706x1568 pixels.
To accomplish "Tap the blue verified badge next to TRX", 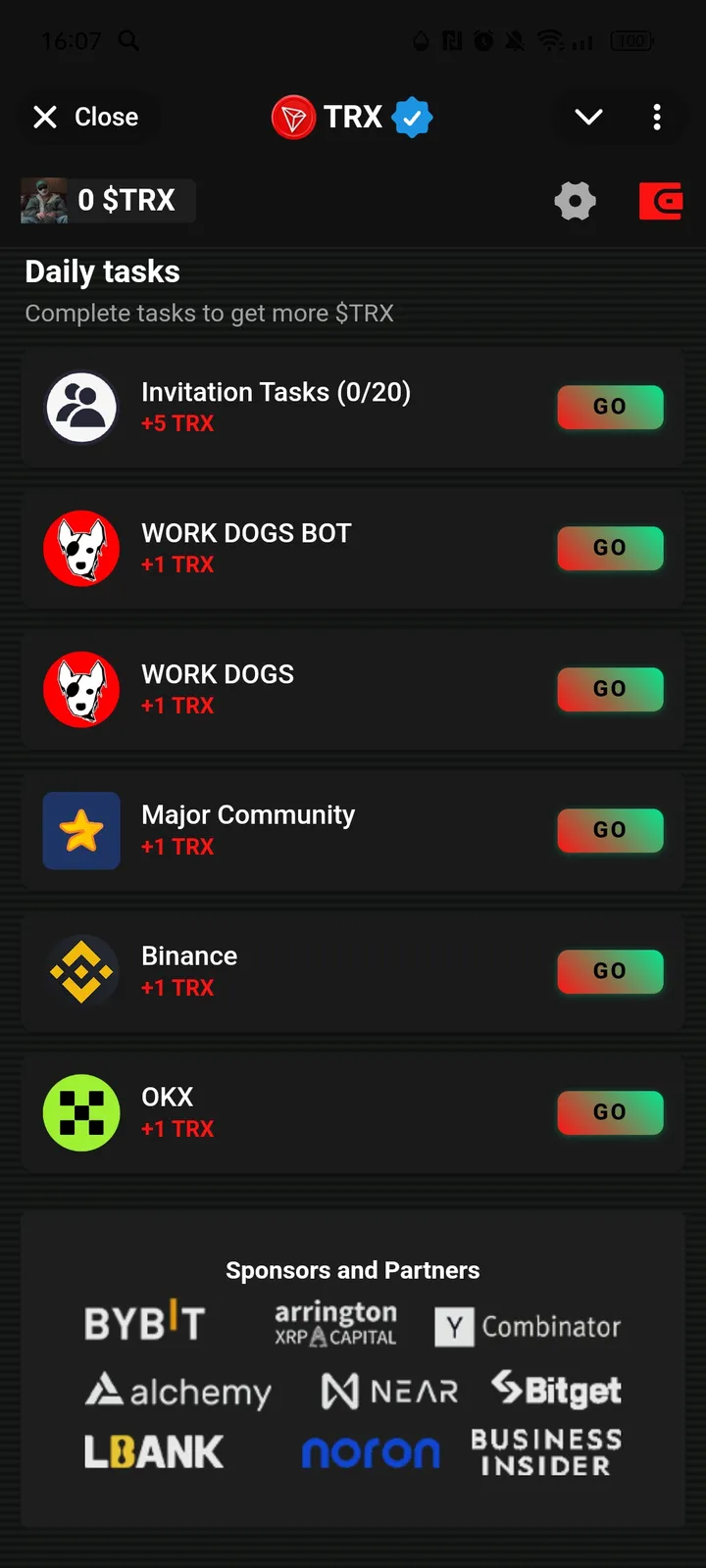I will [x=412, y=117].
